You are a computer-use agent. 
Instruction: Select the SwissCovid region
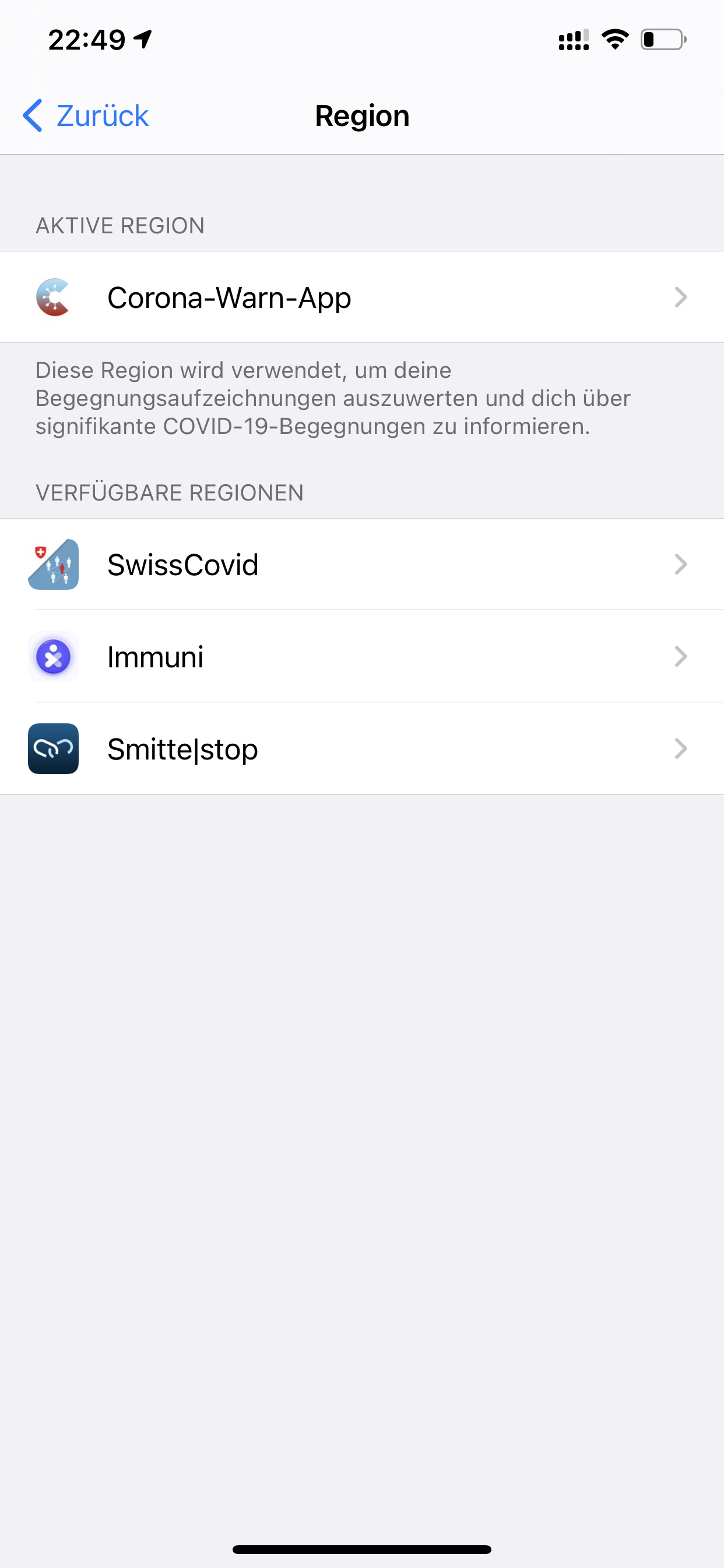point(362,564)
